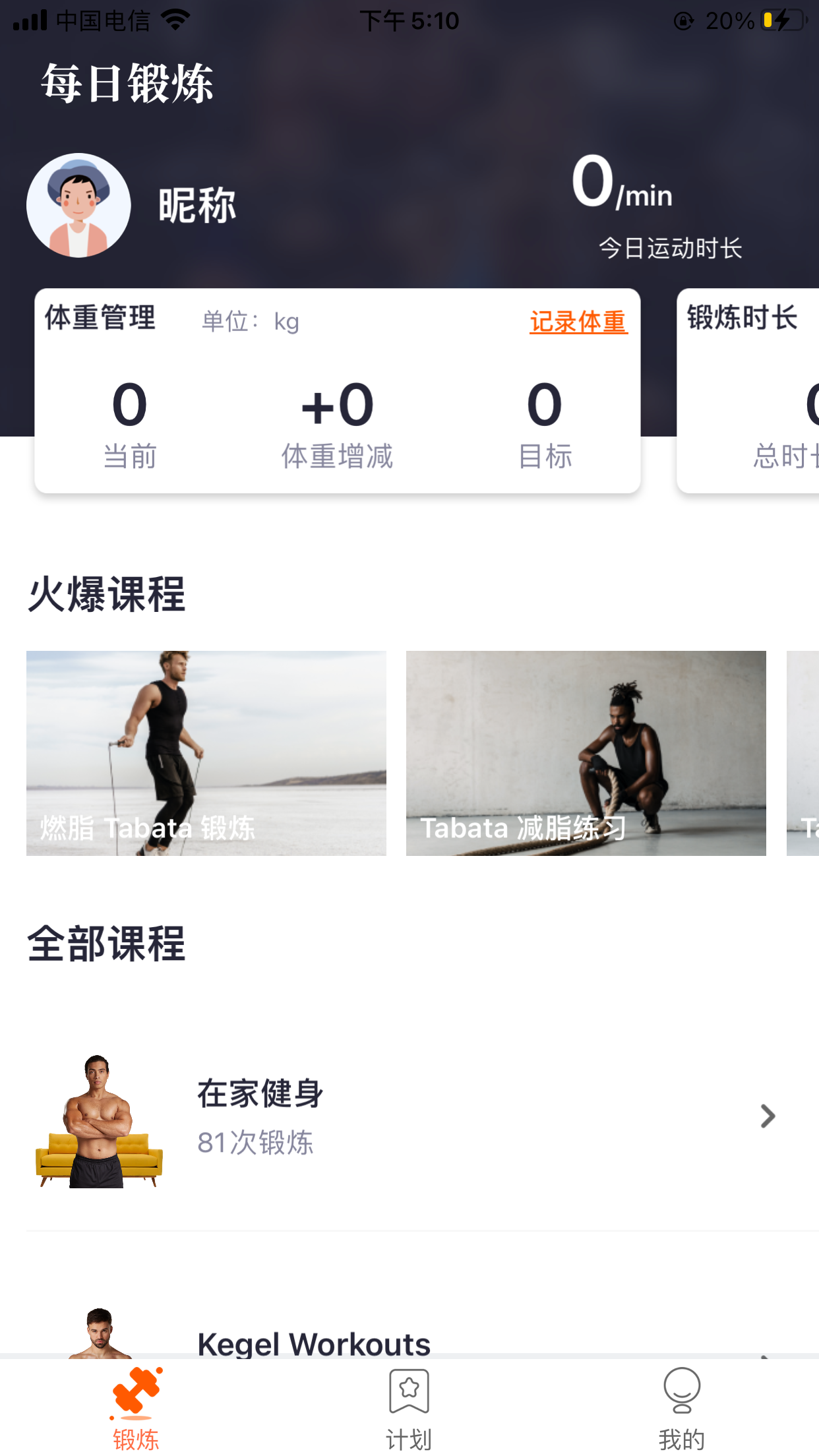Select the 锻炼 tab

click(136, 1409)
